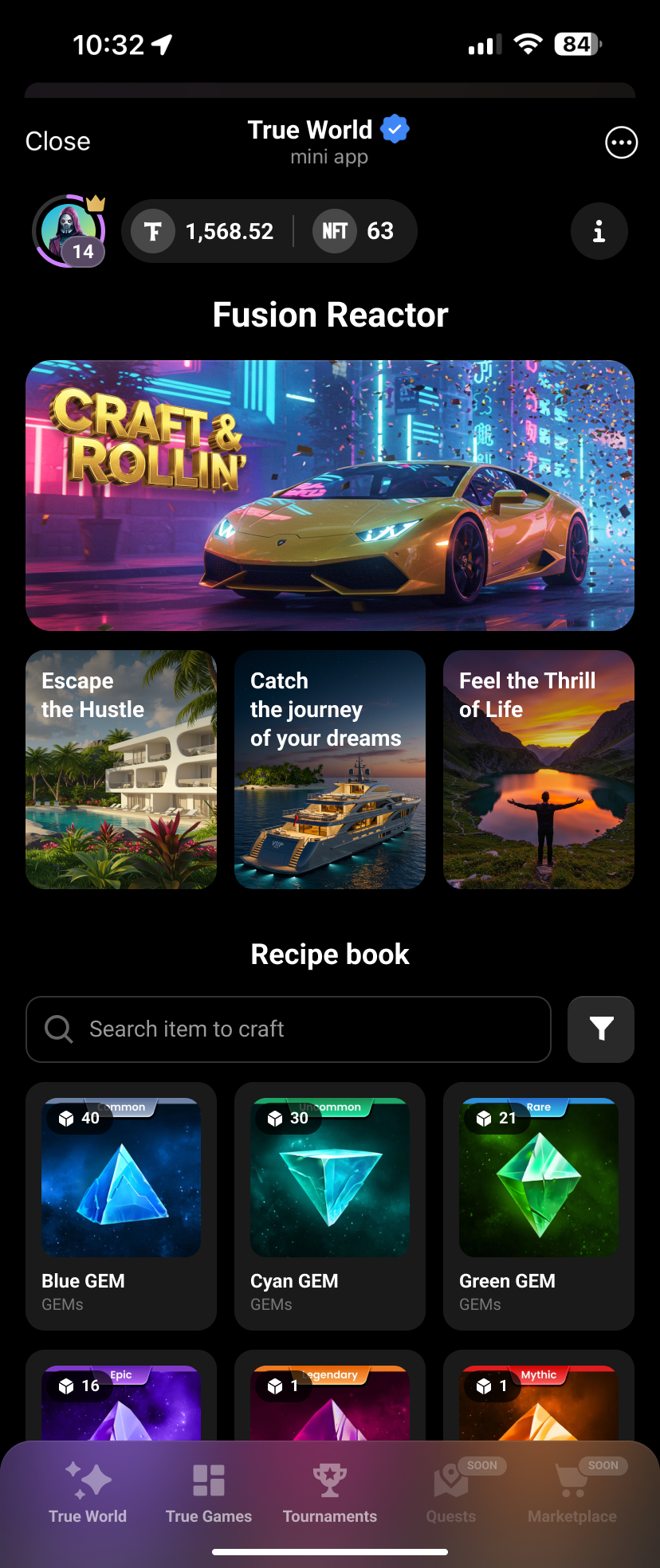Open the Epic gem recipe card

121,1398
